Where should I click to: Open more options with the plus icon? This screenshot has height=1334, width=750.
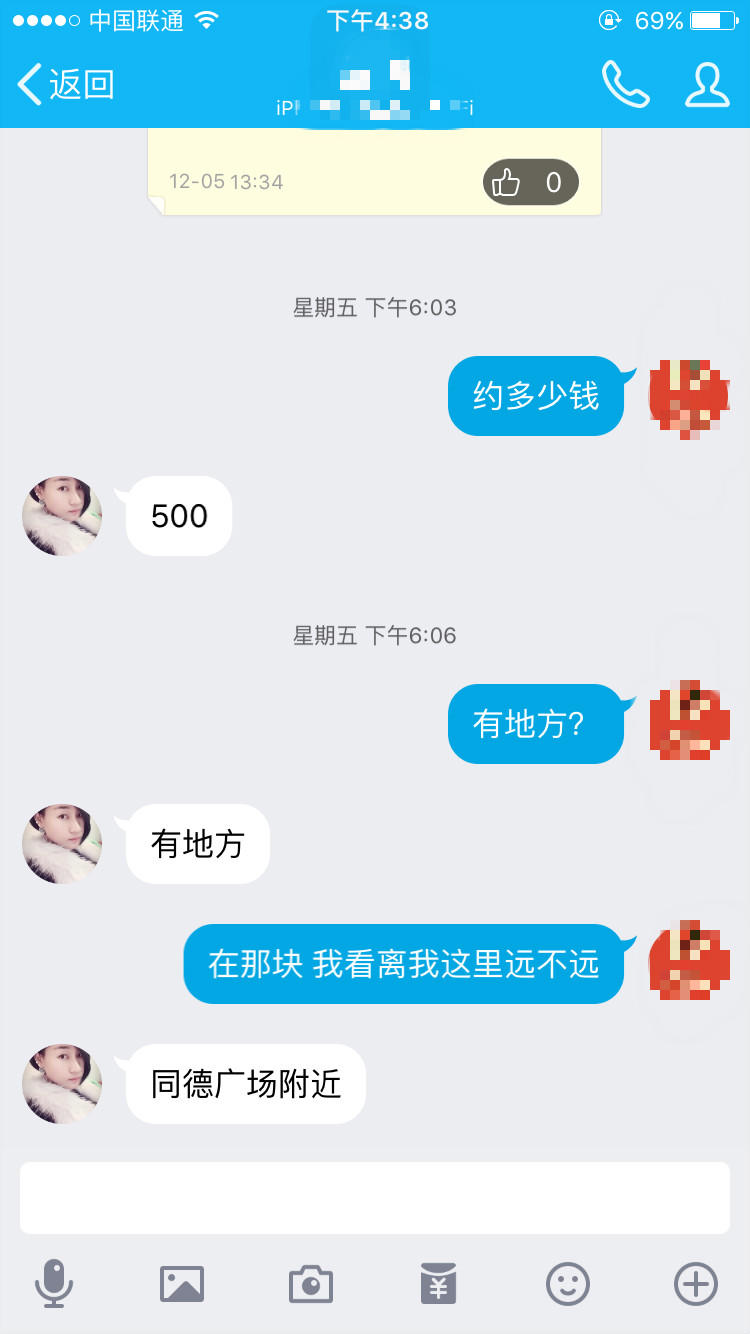coord(696,1283)
